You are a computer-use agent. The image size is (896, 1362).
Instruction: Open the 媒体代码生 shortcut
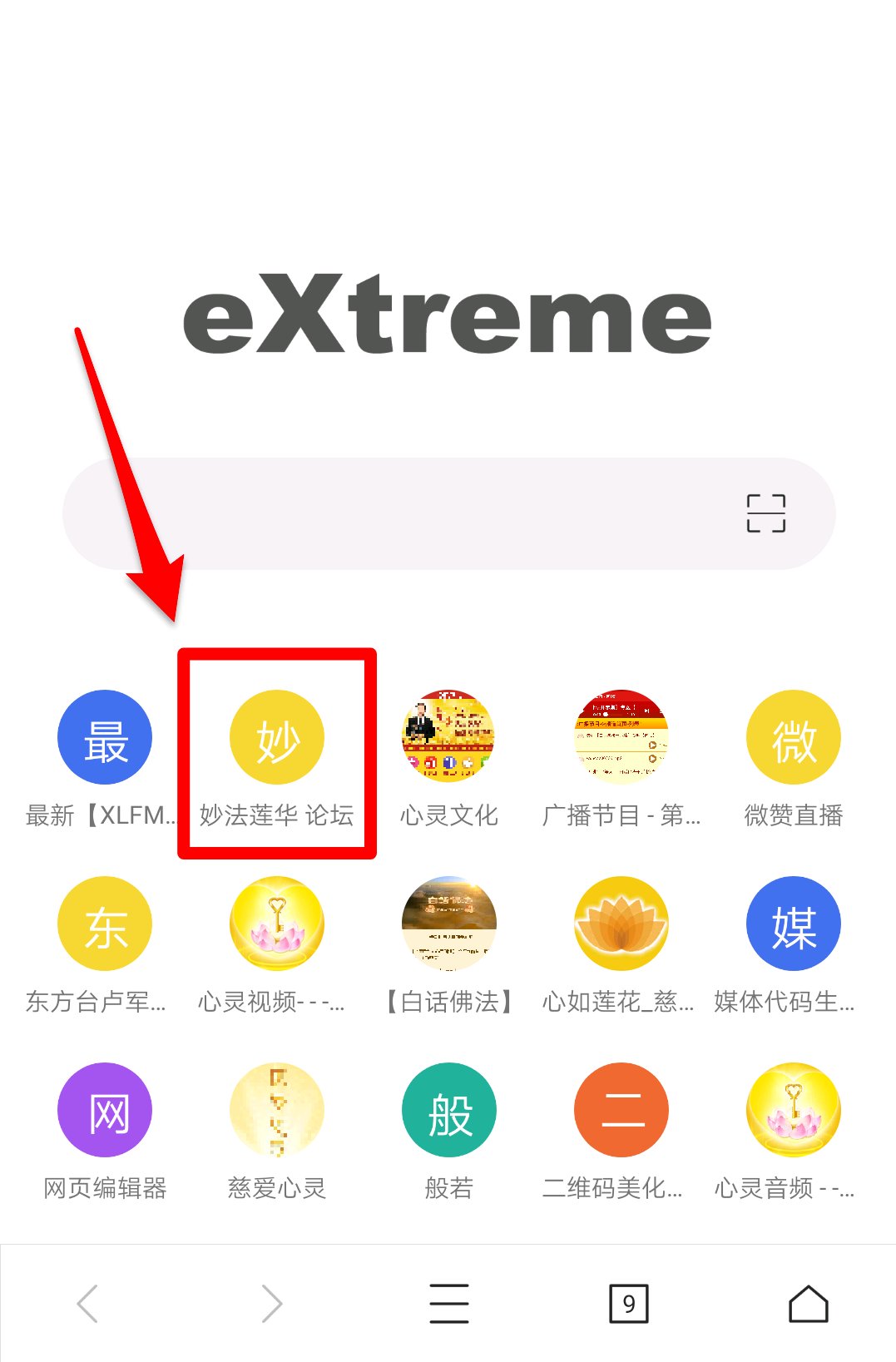click(x=794, y=924)
